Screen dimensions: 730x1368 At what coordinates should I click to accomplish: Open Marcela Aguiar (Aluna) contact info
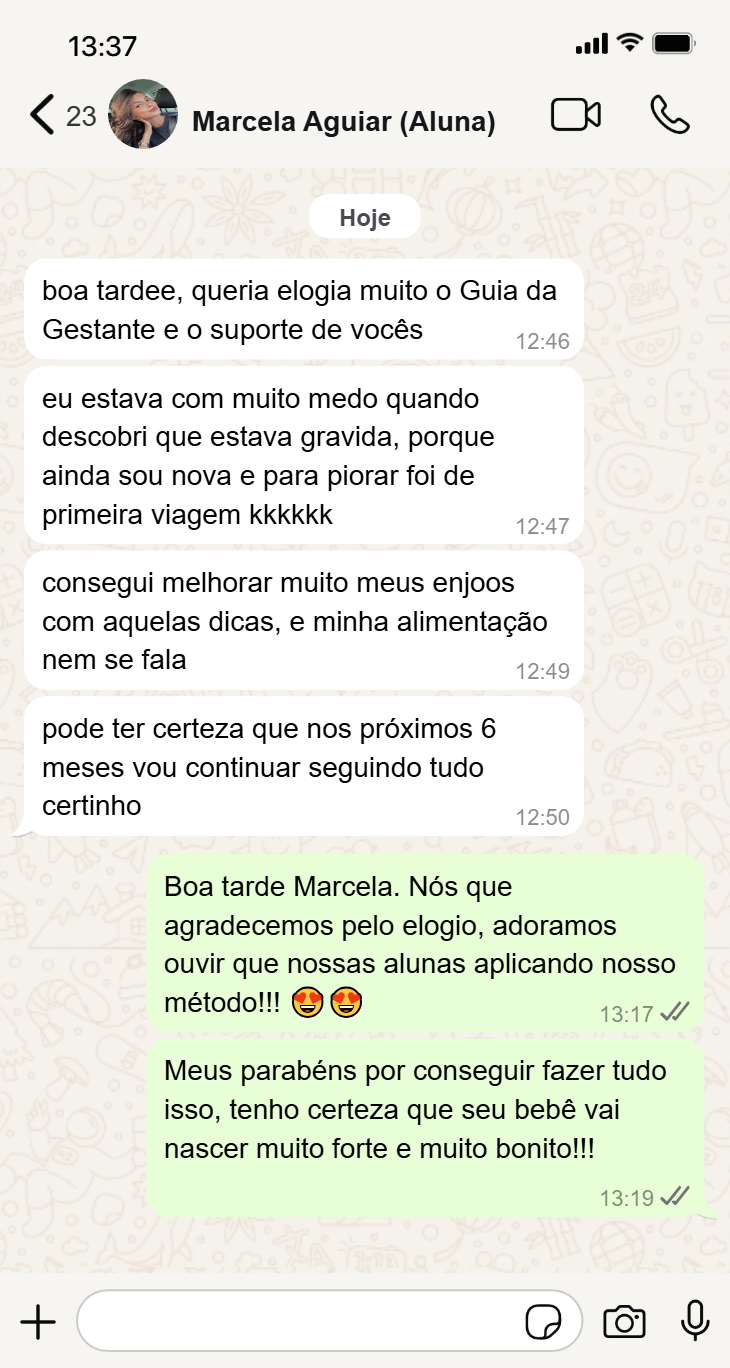343,122
